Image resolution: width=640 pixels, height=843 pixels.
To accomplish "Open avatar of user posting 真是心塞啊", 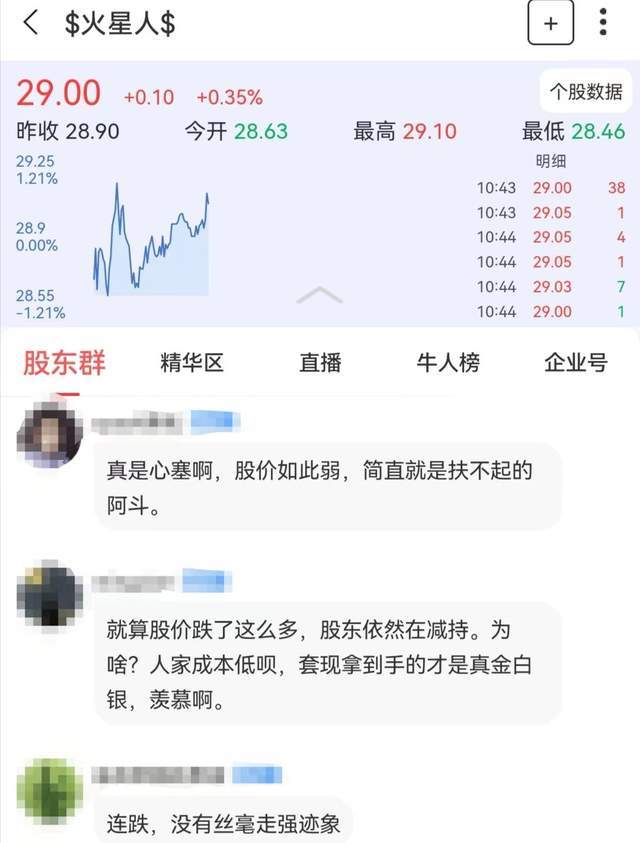I will tap(50, 436).
